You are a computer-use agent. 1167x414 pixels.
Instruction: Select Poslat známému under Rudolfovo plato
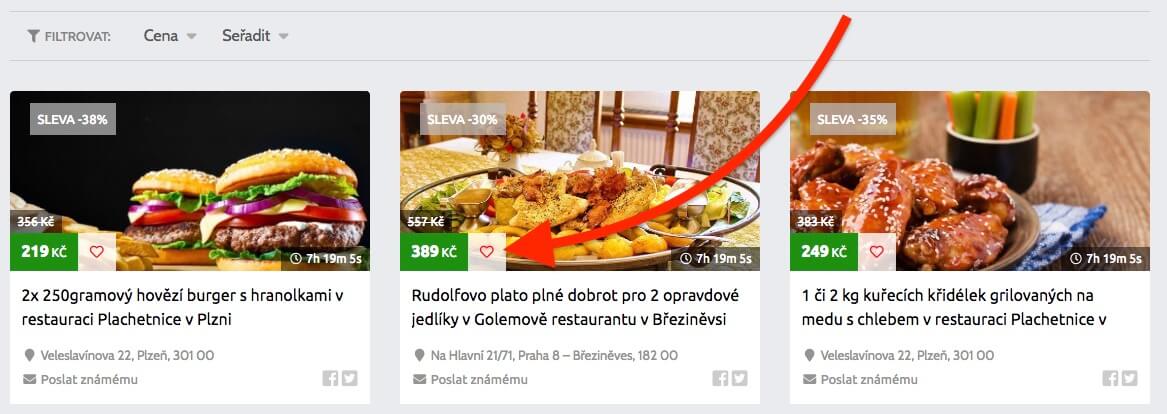[x=478, y=379]
